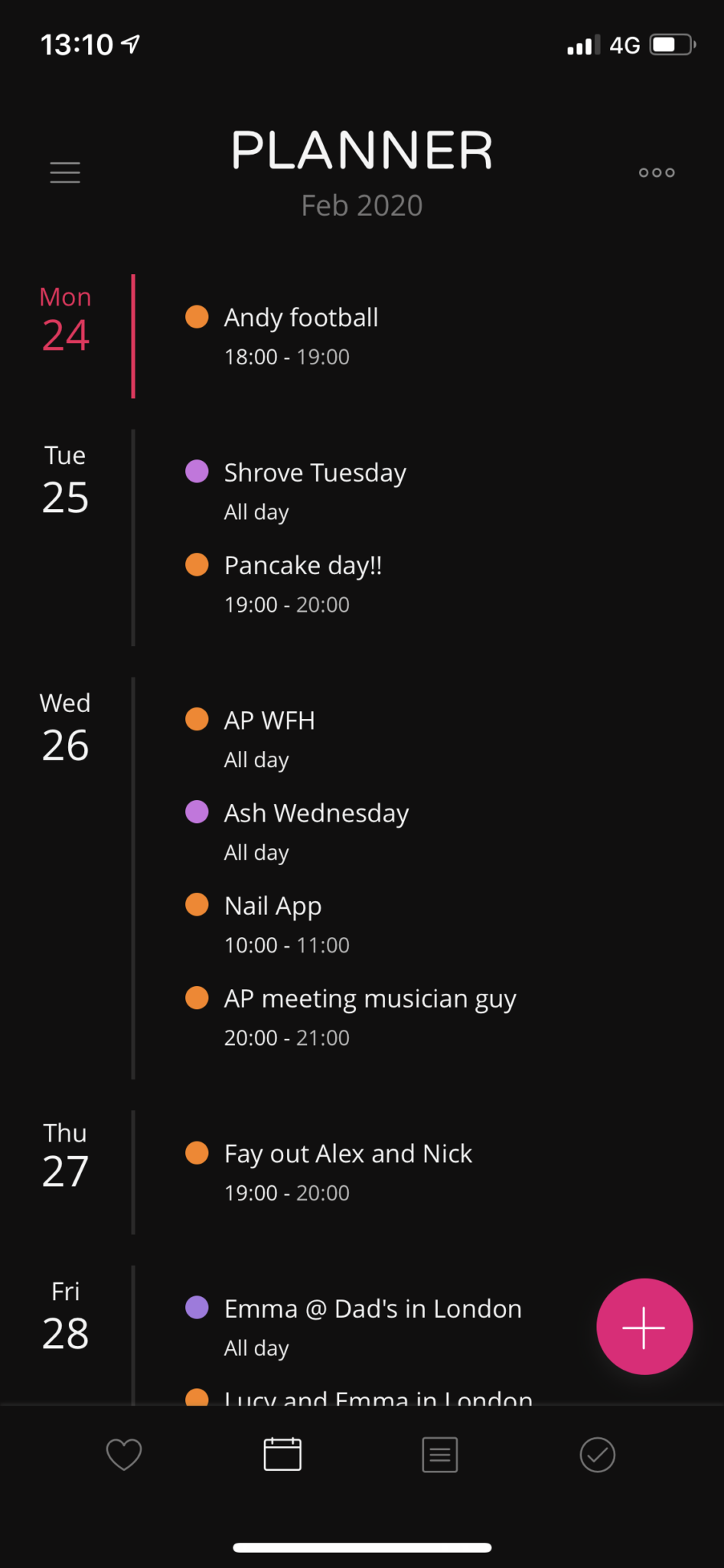The image size is (724, 1568).
Task: Open Emma @ Dad's in London event
Action: tap(372, 1308)
